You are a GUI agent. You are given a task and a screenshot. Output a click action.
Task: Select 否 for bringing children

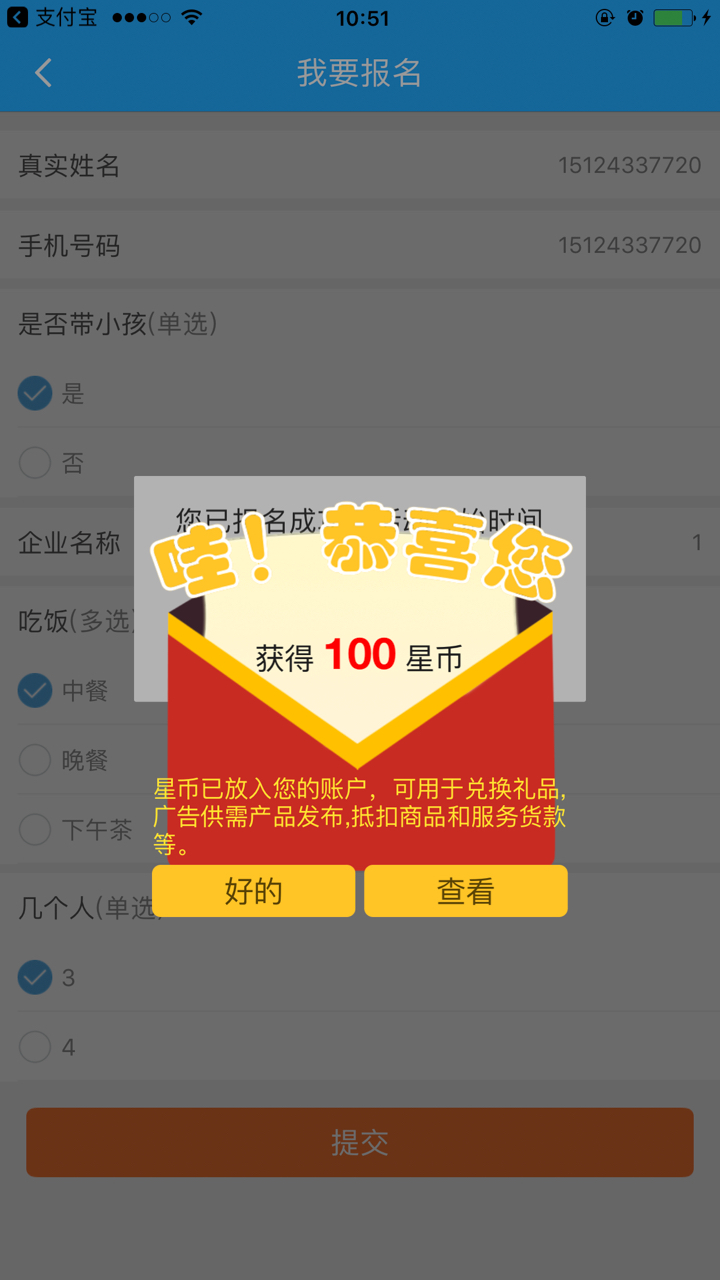(34, 463)
